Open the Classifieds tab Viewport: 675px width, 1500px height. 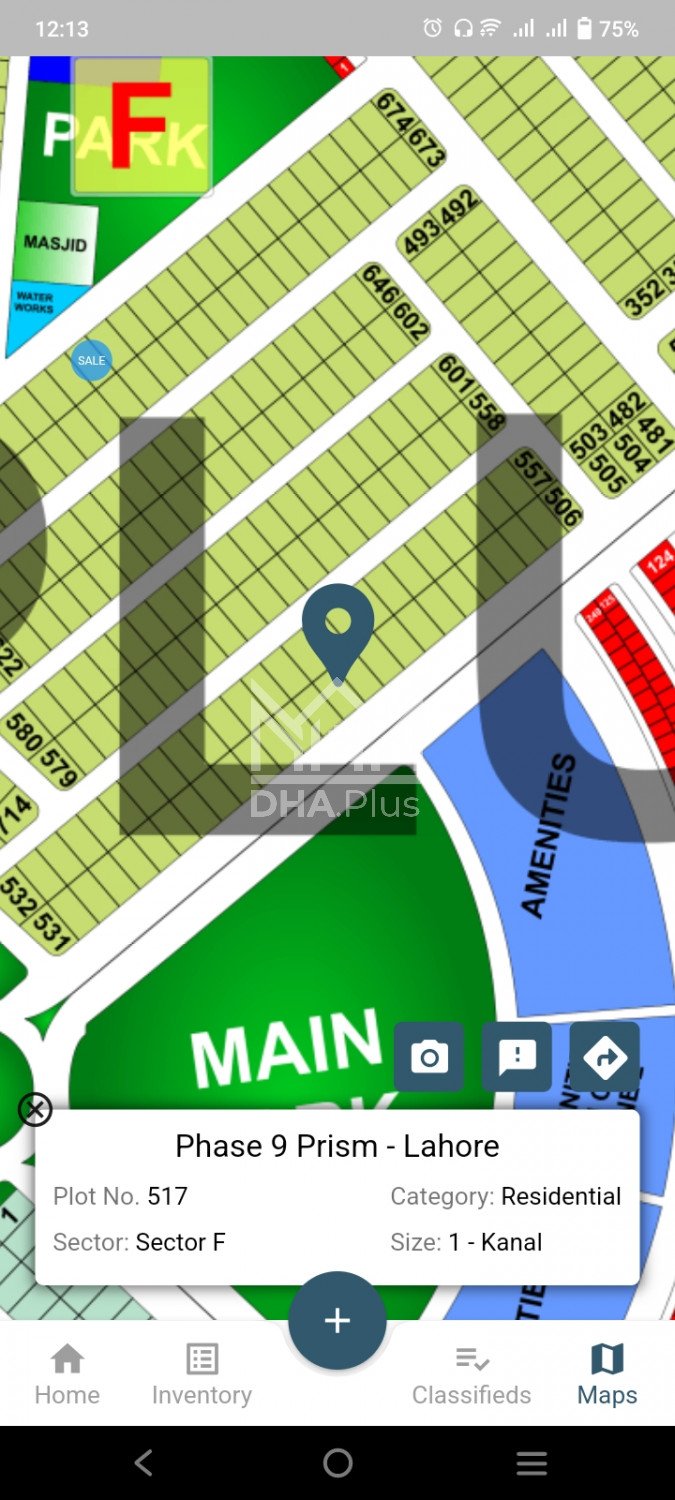pos(471,1375)
